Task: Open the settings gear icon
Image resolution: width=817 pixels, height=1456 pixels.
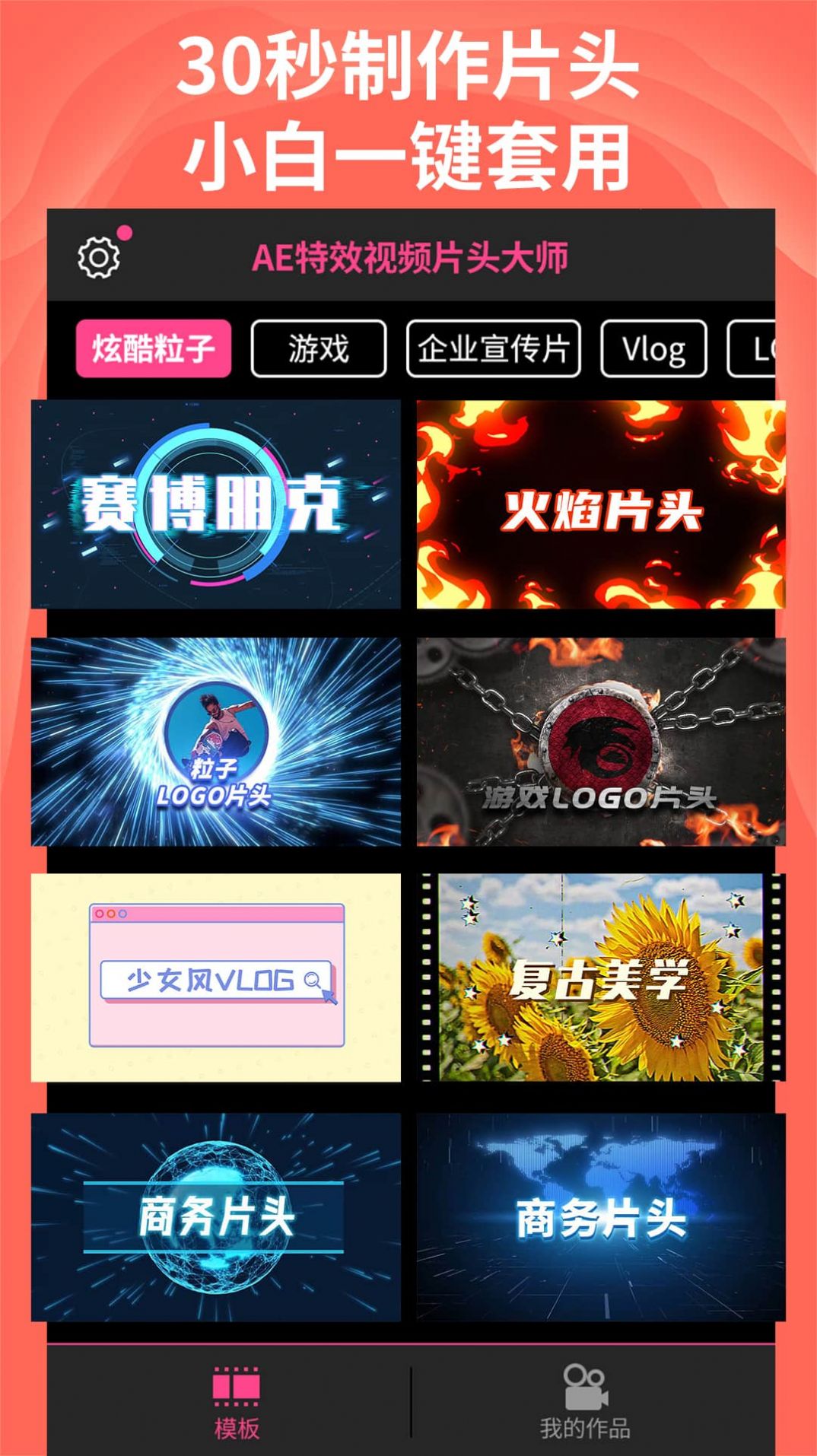Action: point(97,257)
